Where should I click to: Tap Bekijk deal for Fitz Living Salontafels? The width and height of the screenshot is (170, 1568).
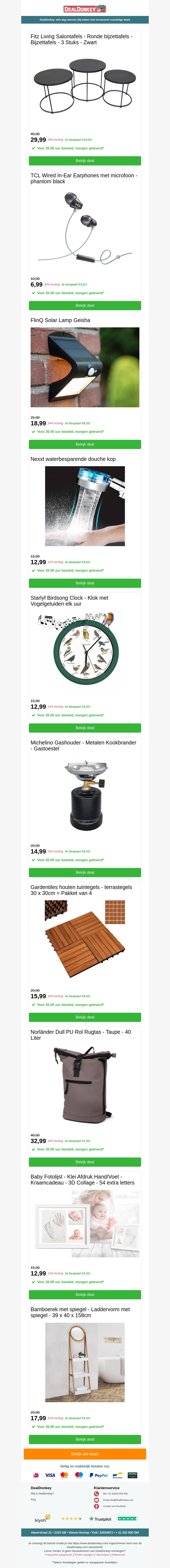click(x=85, y=161)
